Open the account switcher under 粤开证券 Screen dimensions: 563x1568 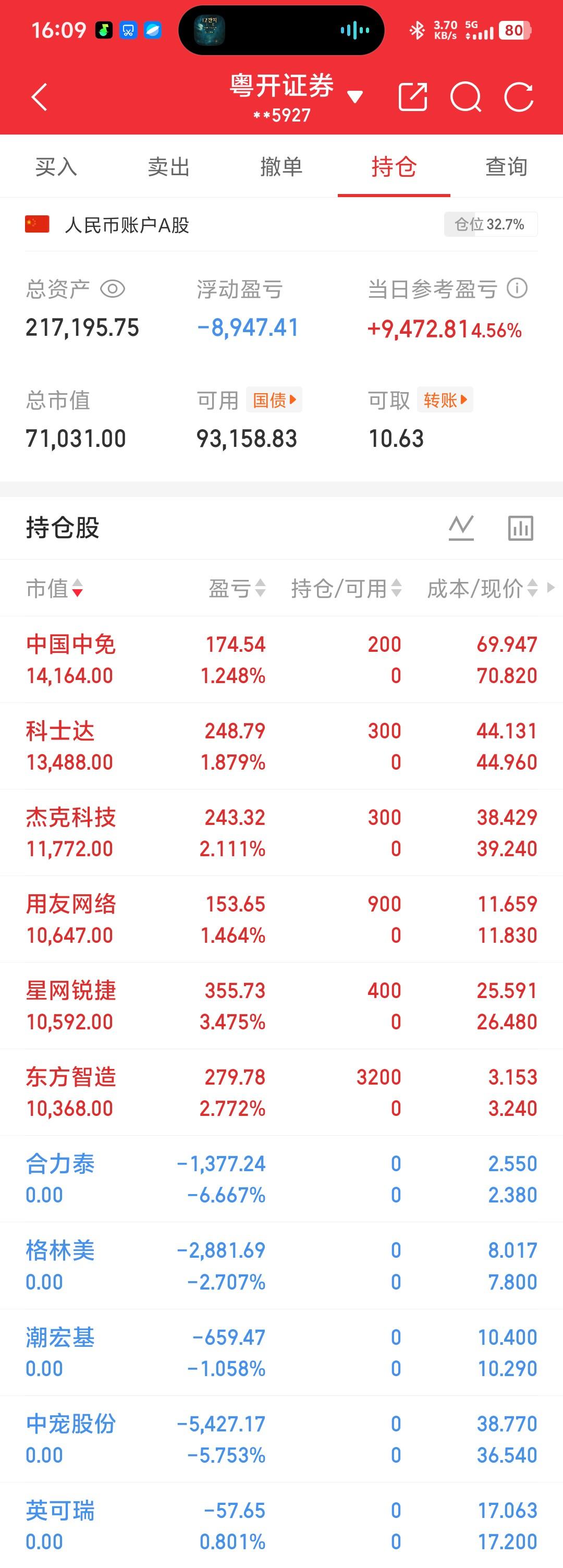(x=355, y=95)
